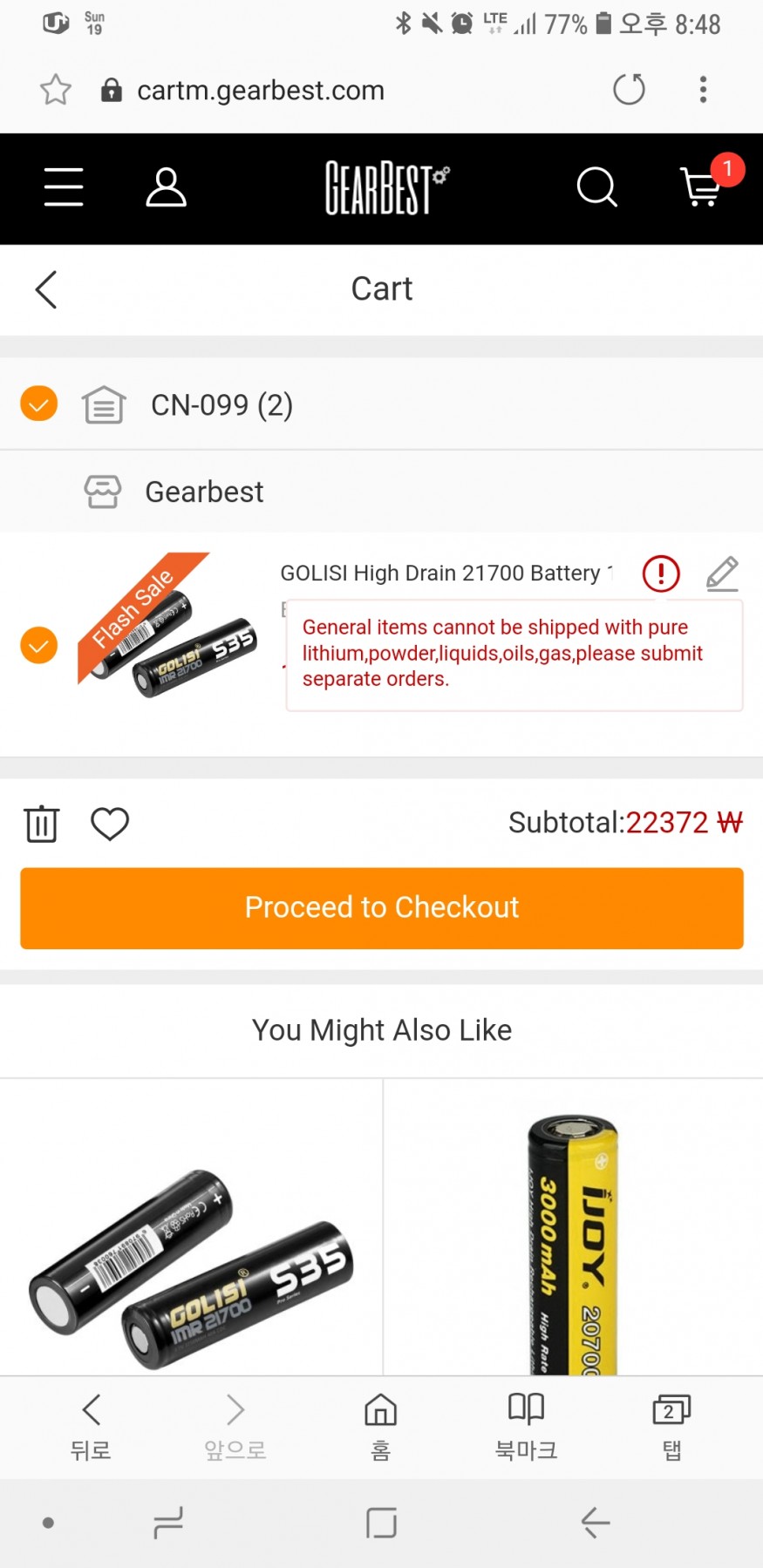Open the account profile icon
The image size is (763, 1568).
click(166, 187)
